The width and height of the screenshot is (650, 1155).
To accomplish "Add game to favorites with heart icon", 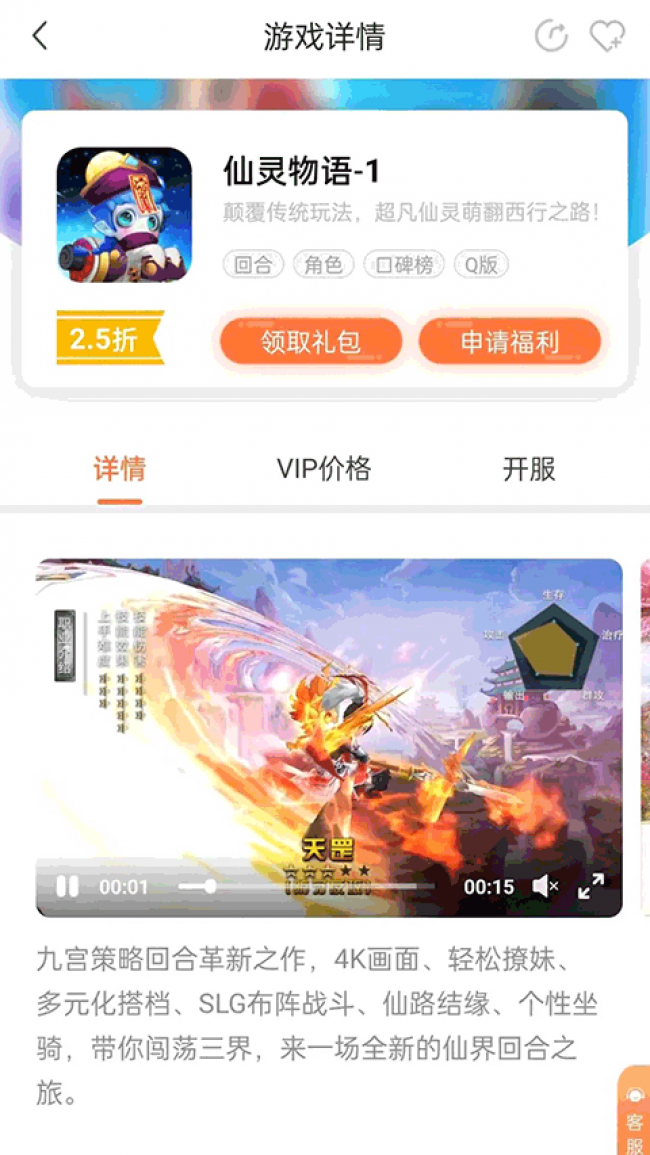I will tap(606, 37).
